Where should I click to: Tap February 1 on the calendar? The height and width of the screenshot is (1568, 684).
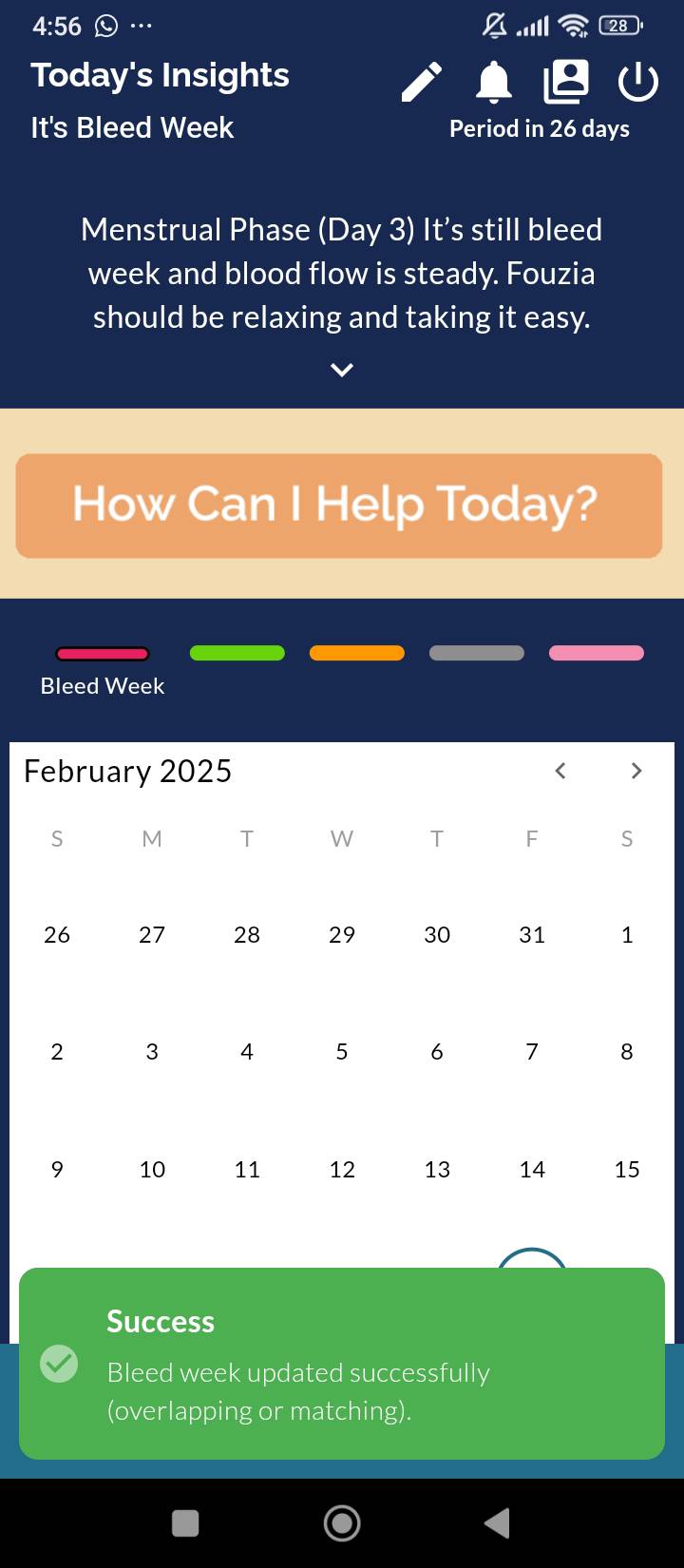click(627, 935)
